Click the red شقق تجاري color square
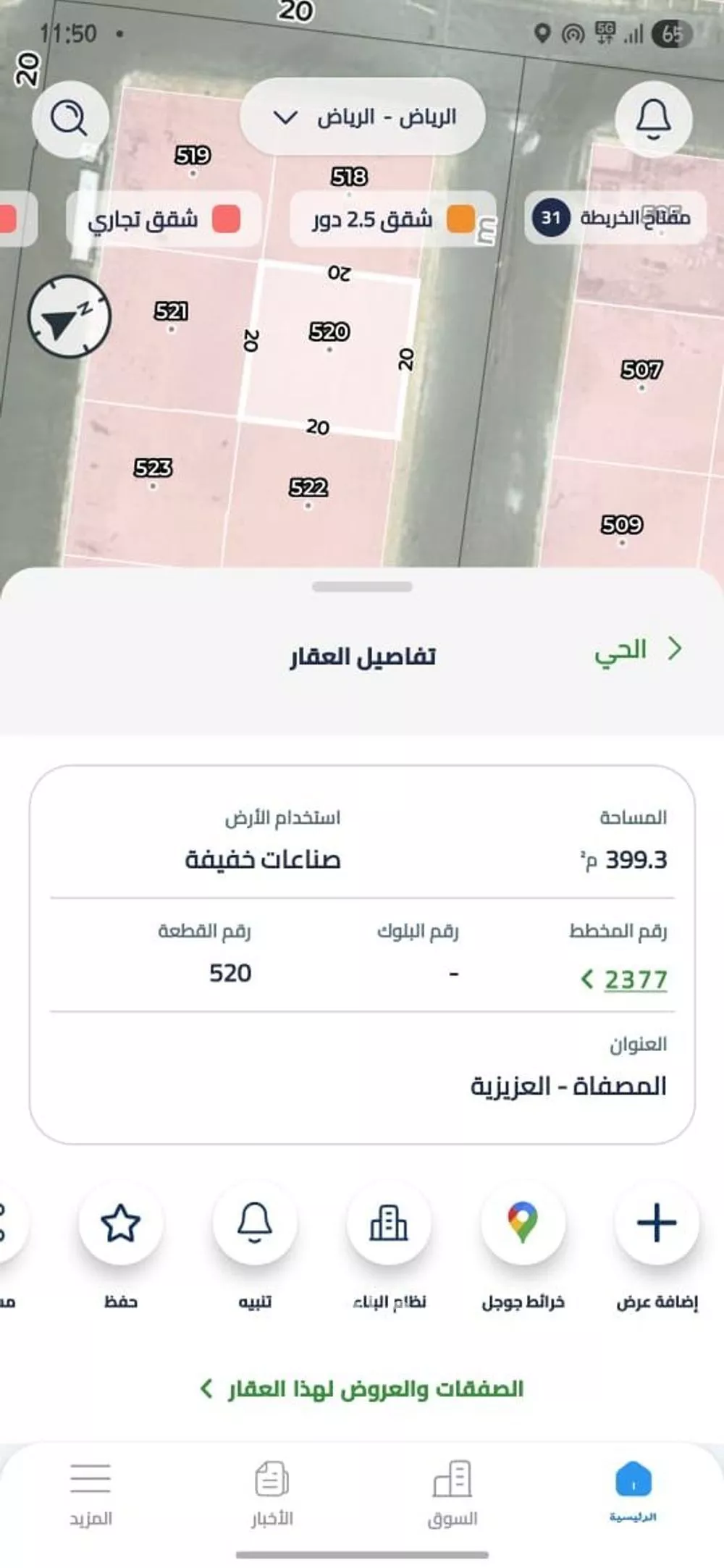Viewport: 724px width, 1568px height. [224, 219]
